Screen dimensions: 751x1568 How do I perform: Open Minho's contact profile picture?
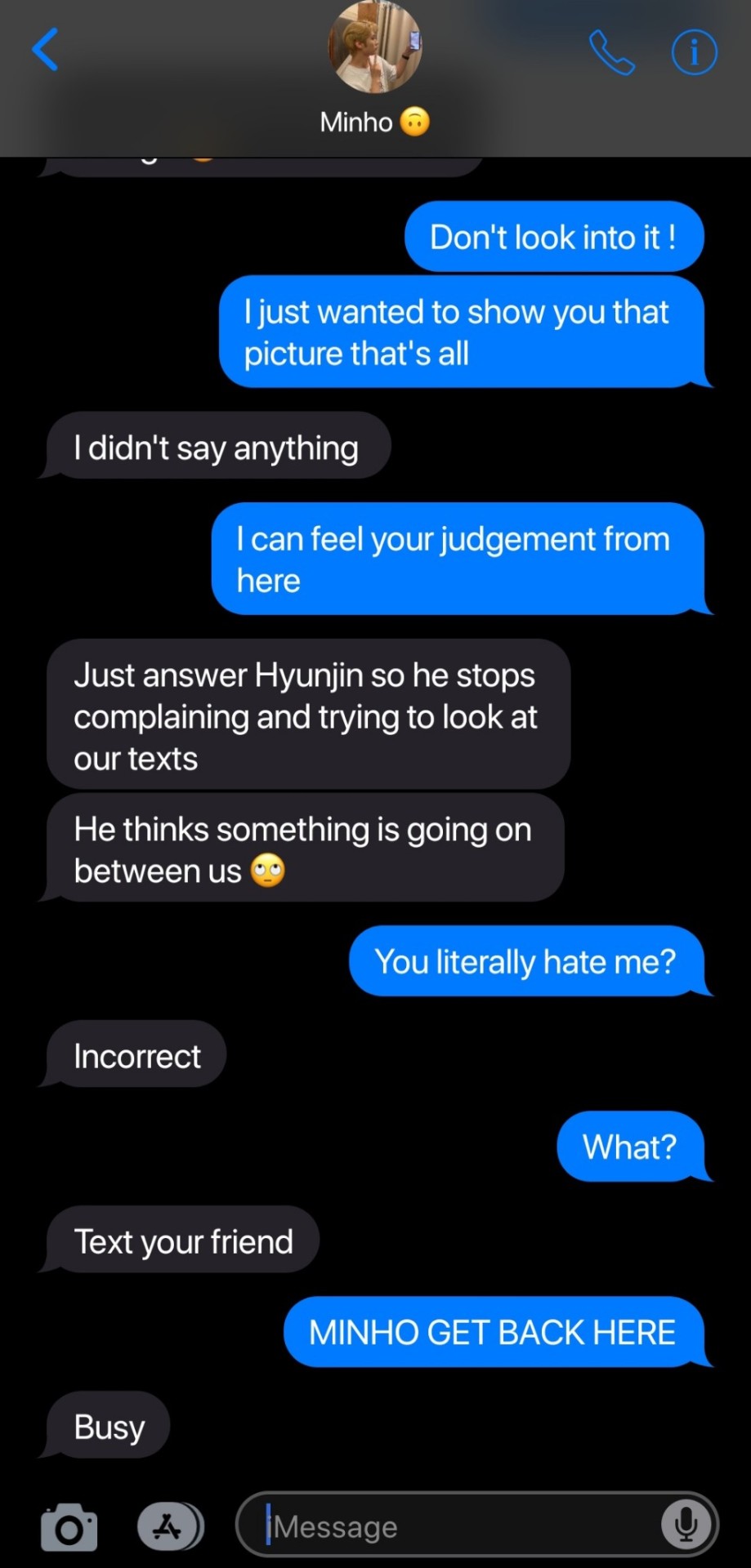pyautogui.click(x=375, y=45)
